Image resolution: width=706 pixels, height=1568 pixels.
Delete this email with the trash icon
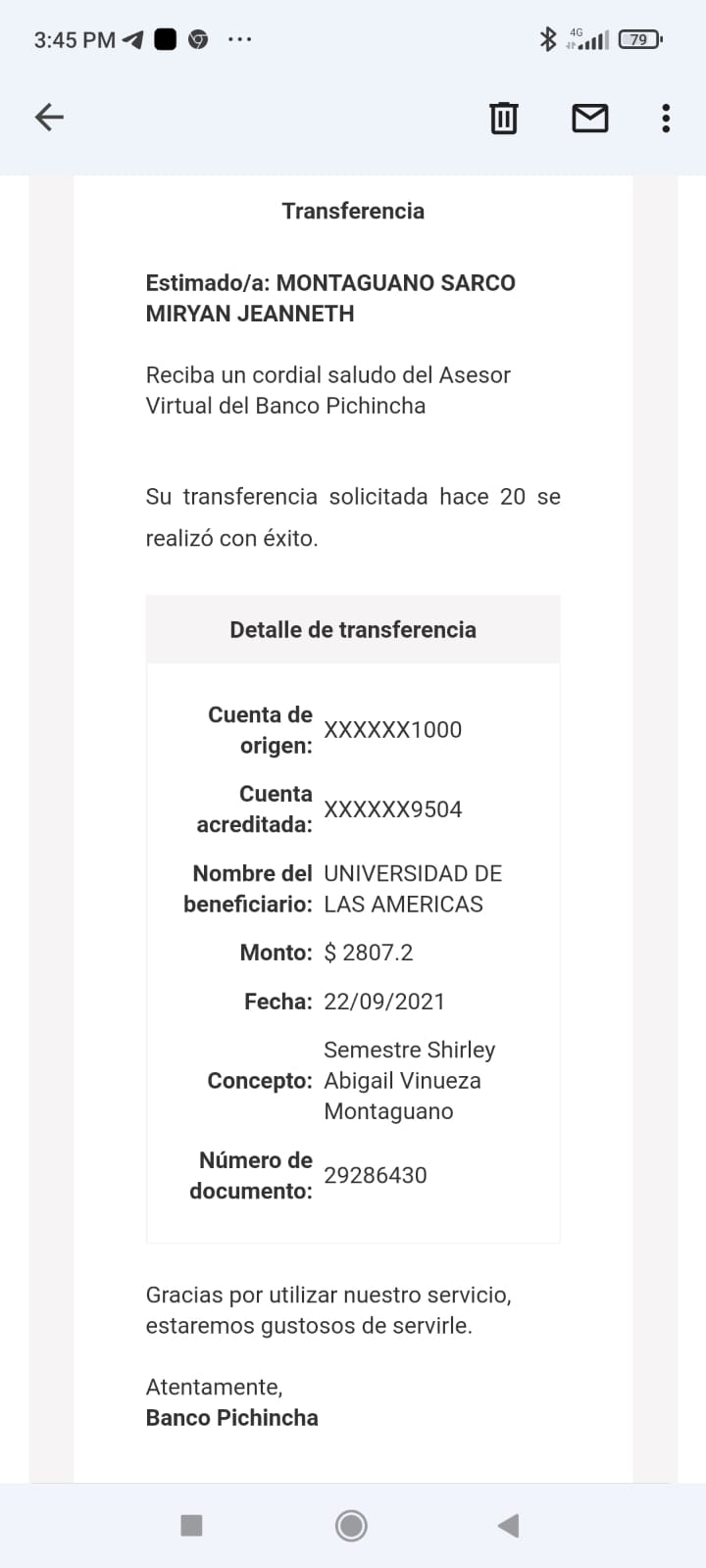coord(503,118)
